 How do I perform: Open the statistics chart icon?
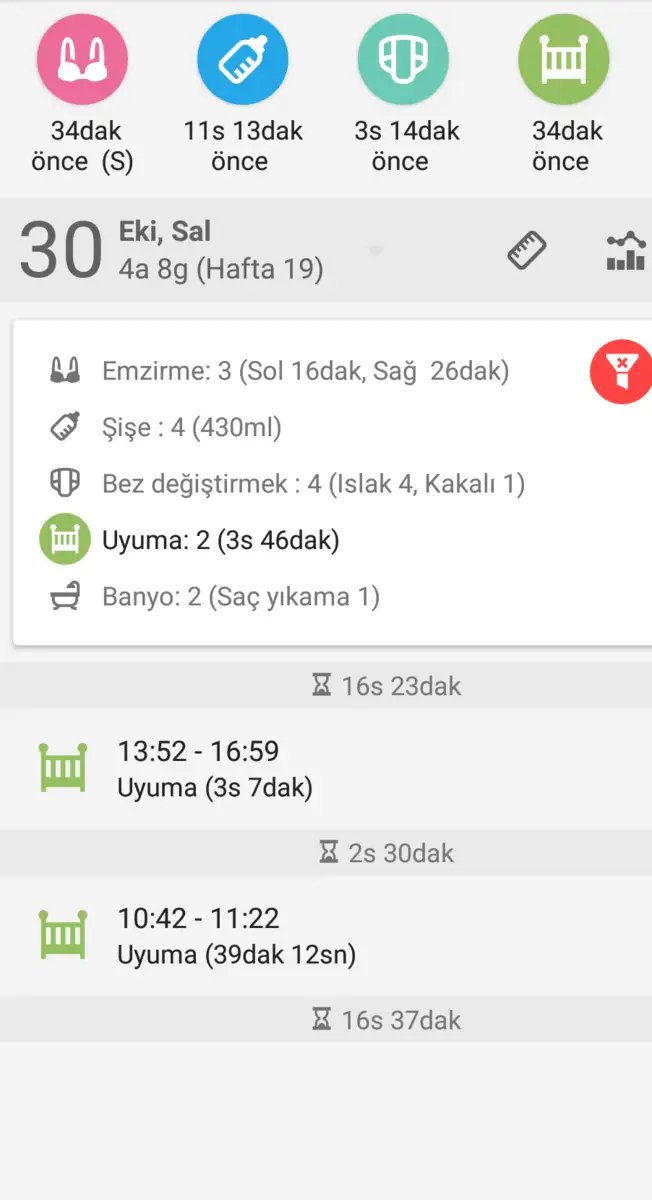[x=626, y=251]
